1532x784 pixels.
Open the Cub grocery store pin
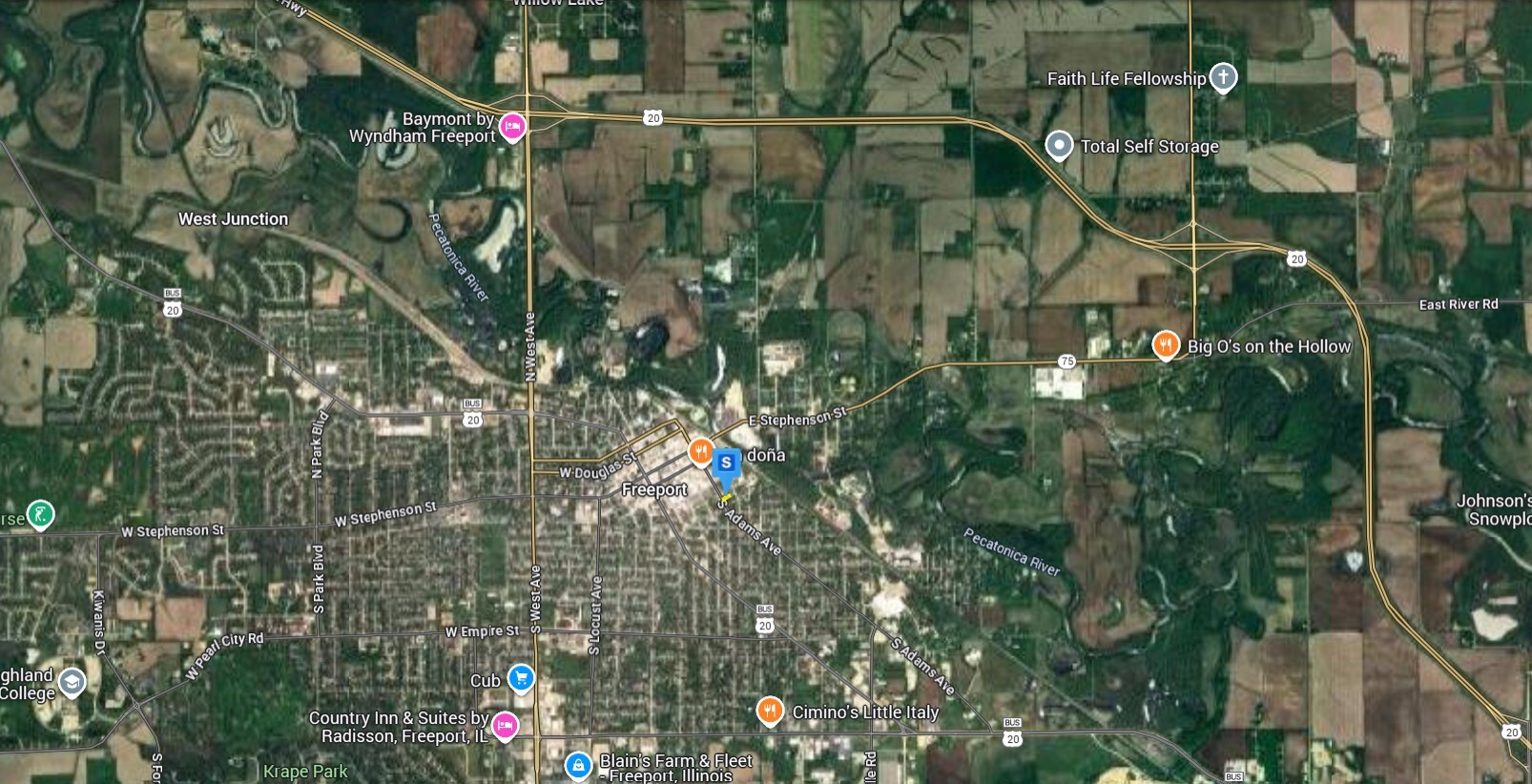click(x=521, y=678)
